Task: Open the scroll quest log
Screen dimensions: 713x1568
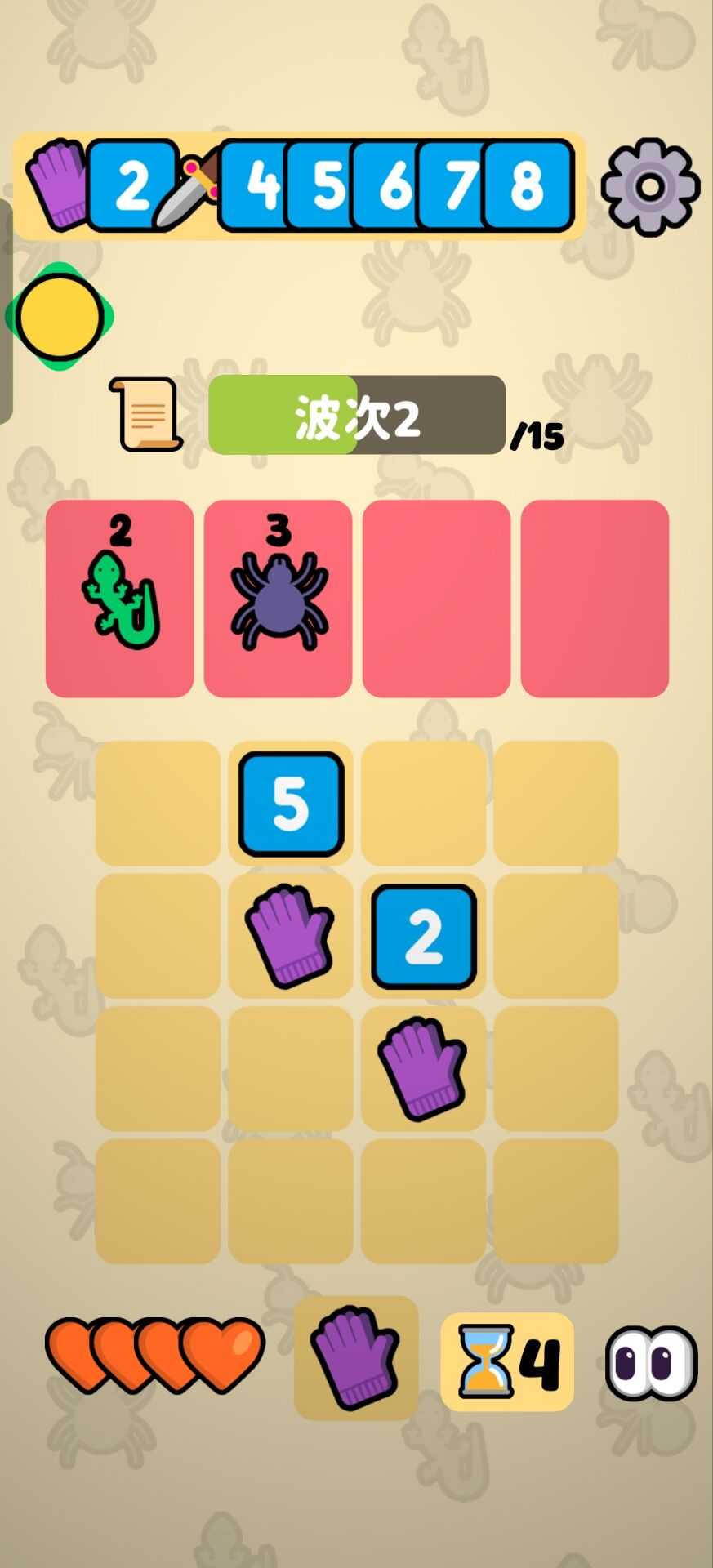Action: pyautogui.click(x=147, y=414)
